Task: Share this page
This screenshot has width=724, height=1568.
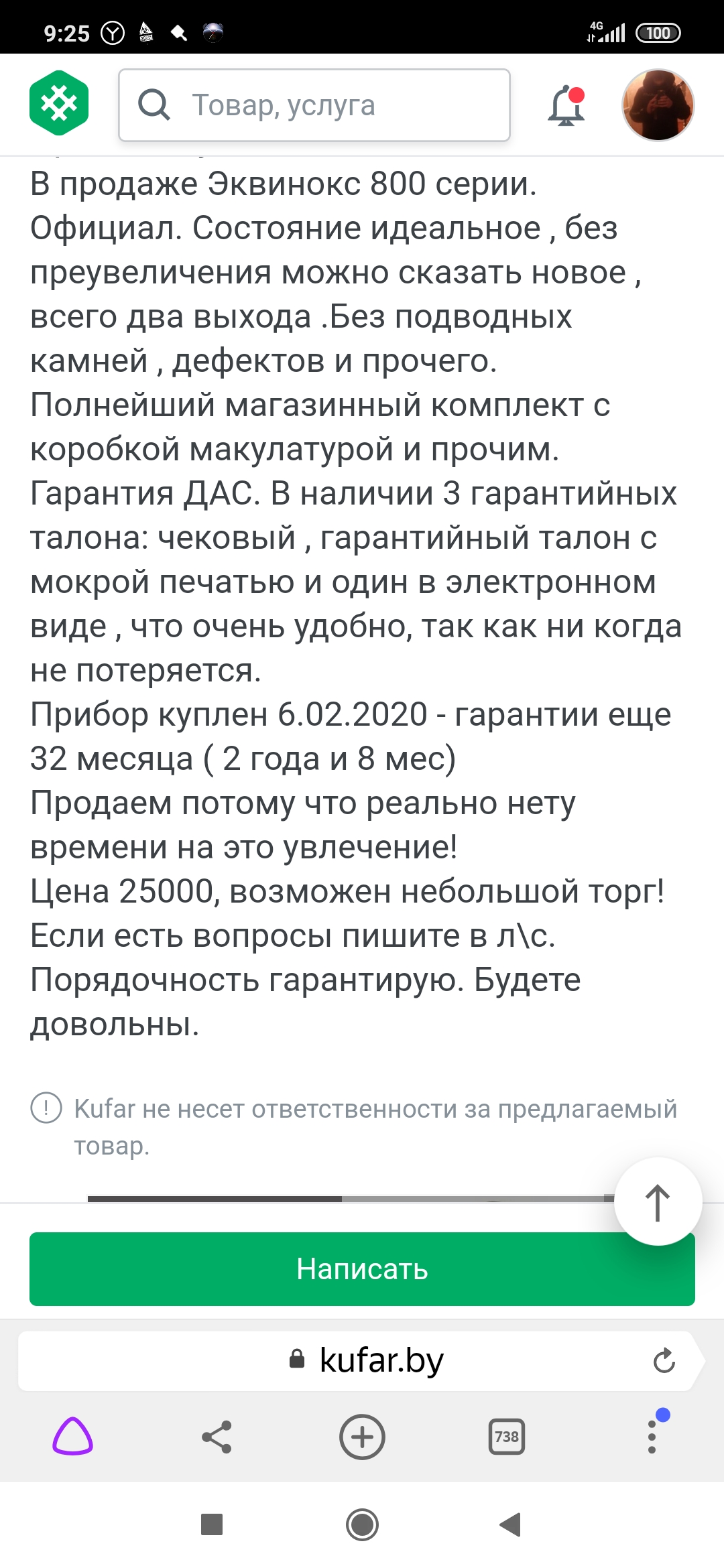Action: coord(217,1437)
